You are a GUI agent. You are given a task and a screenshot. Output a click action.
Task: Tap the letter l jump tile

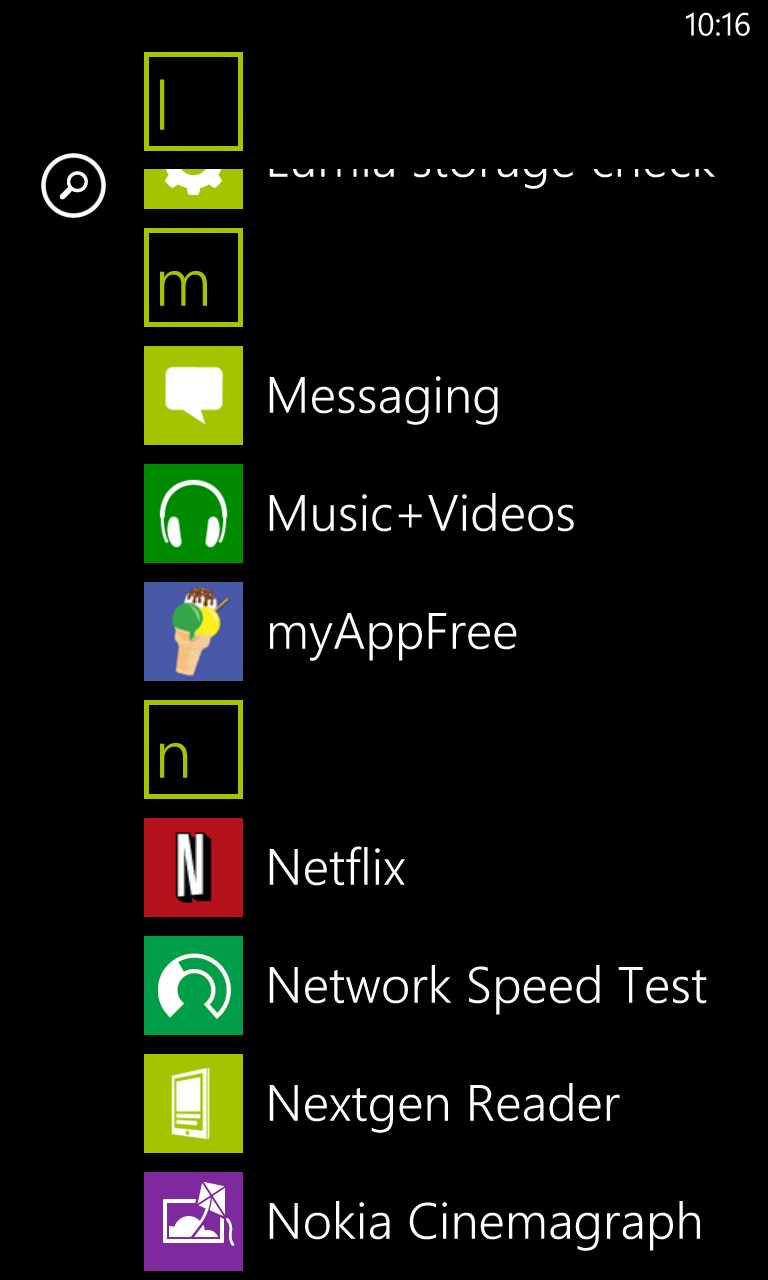(x=193, y=101)
